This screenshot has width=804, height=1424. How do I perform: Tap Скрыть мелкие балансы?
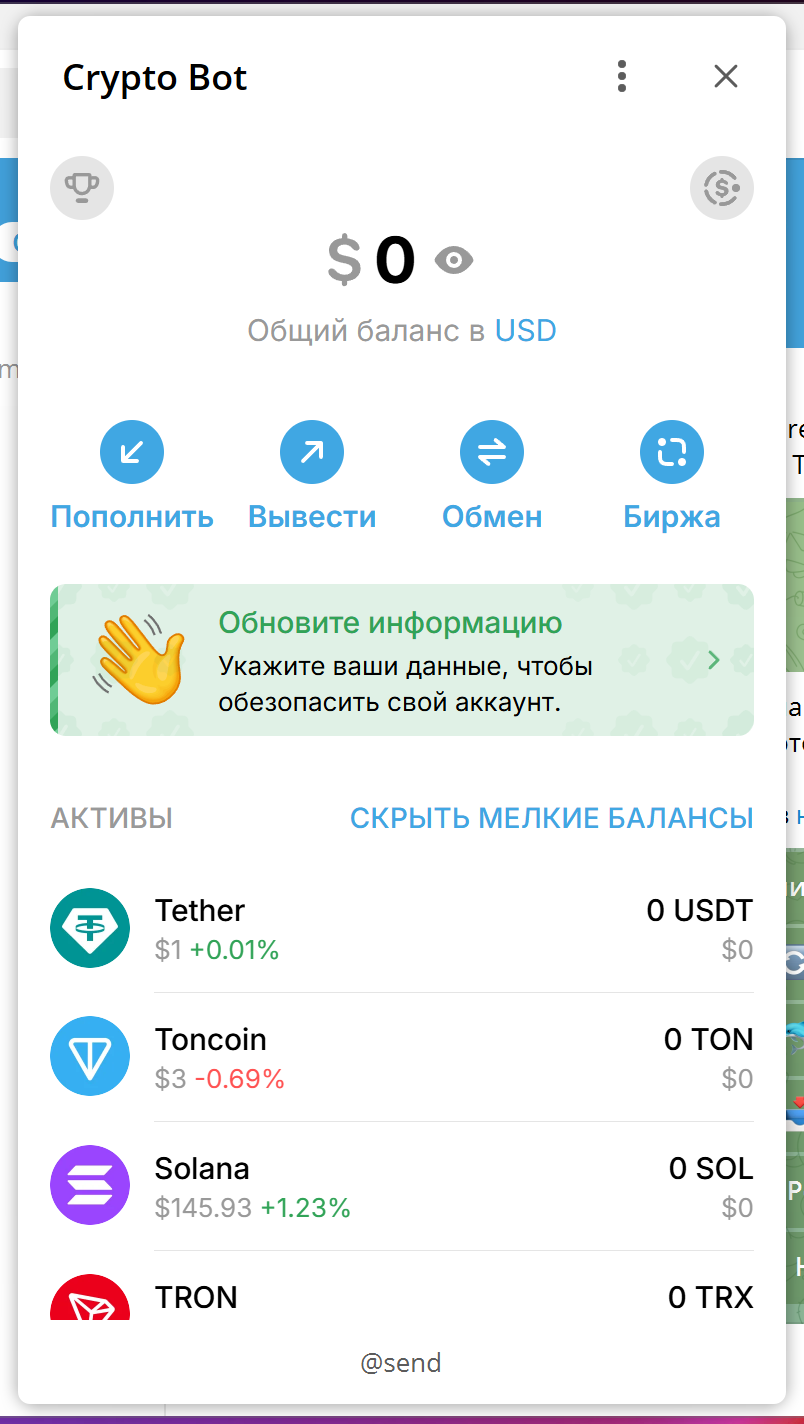click(x=552, y=818)
